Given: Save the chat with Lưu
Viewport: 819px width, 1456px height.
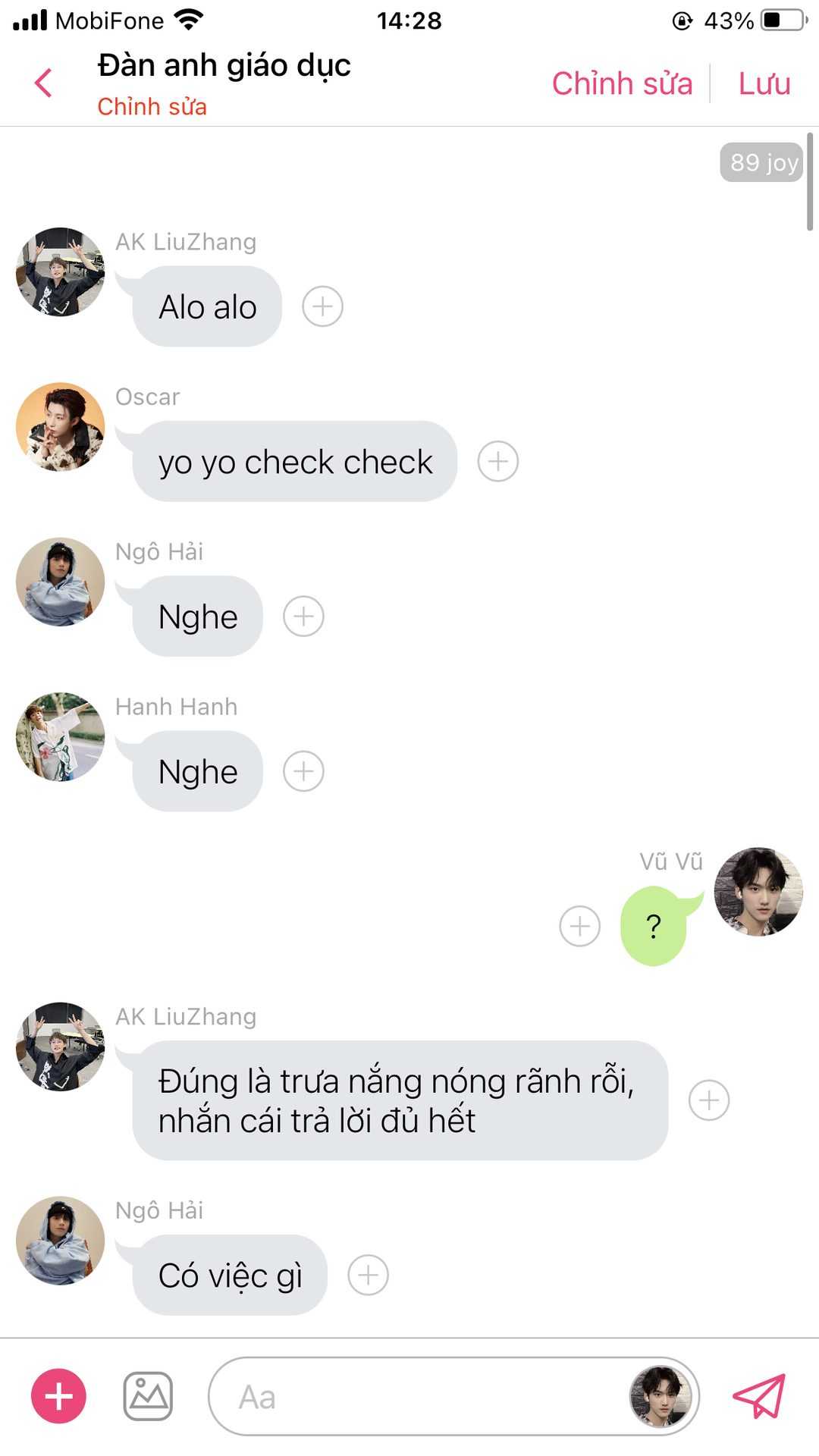Looking at the screenshot, I should coord(764,83).
